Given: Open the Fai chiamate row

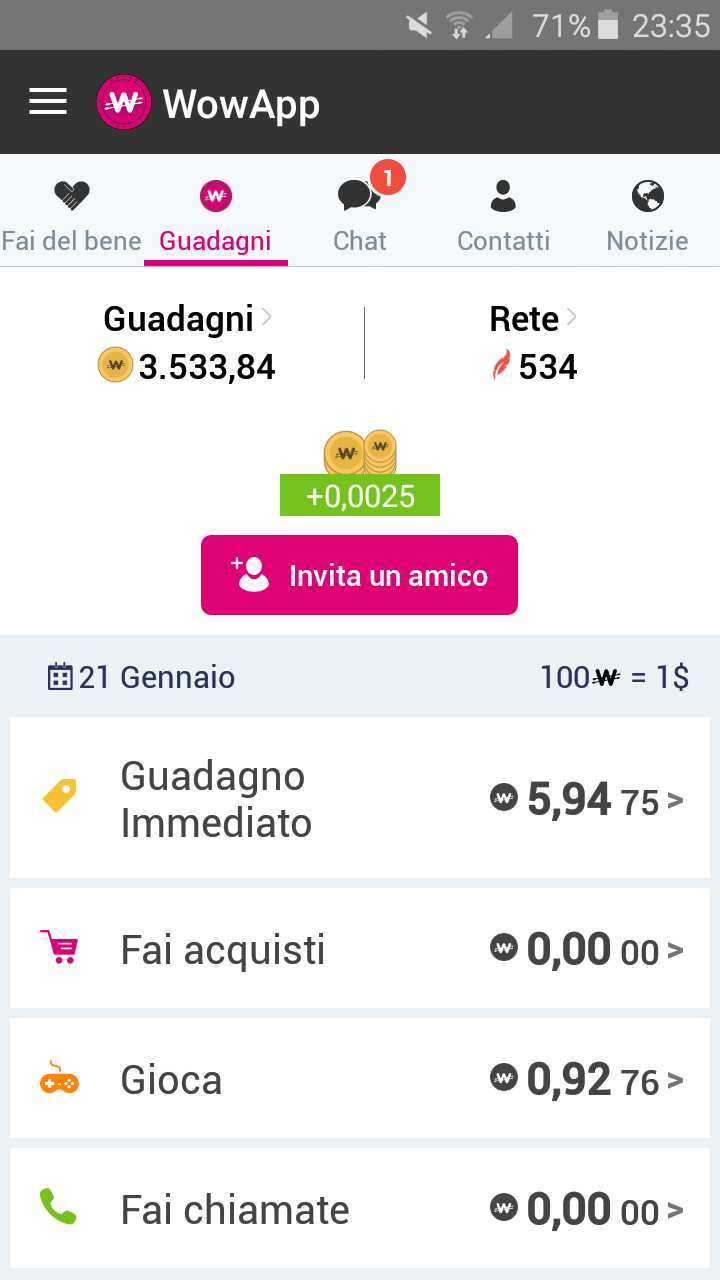Looking at the screenshot, I should 360,1208.
